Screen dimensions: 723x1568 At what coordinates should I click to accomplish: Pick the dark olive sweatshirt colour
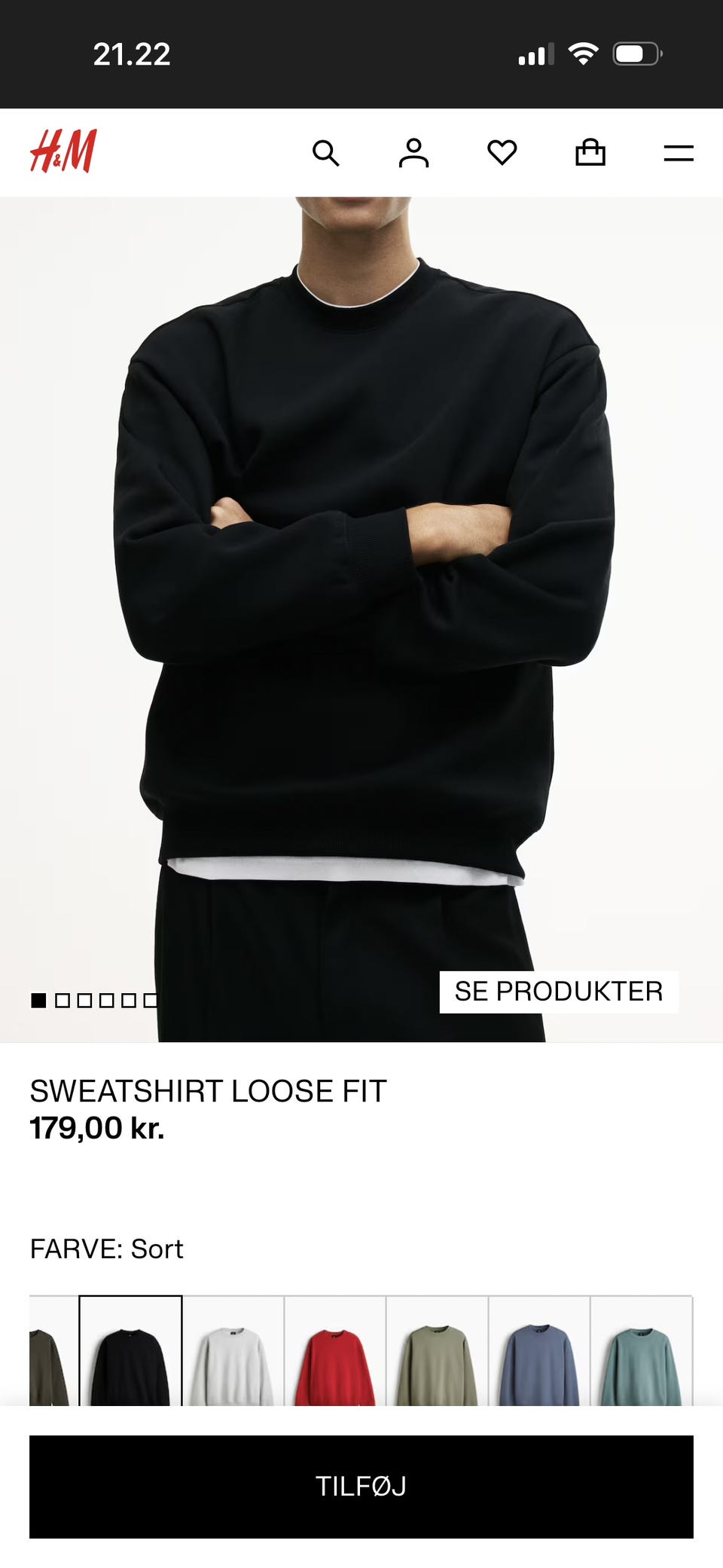pyautogui.click(x=53, y=1350)
